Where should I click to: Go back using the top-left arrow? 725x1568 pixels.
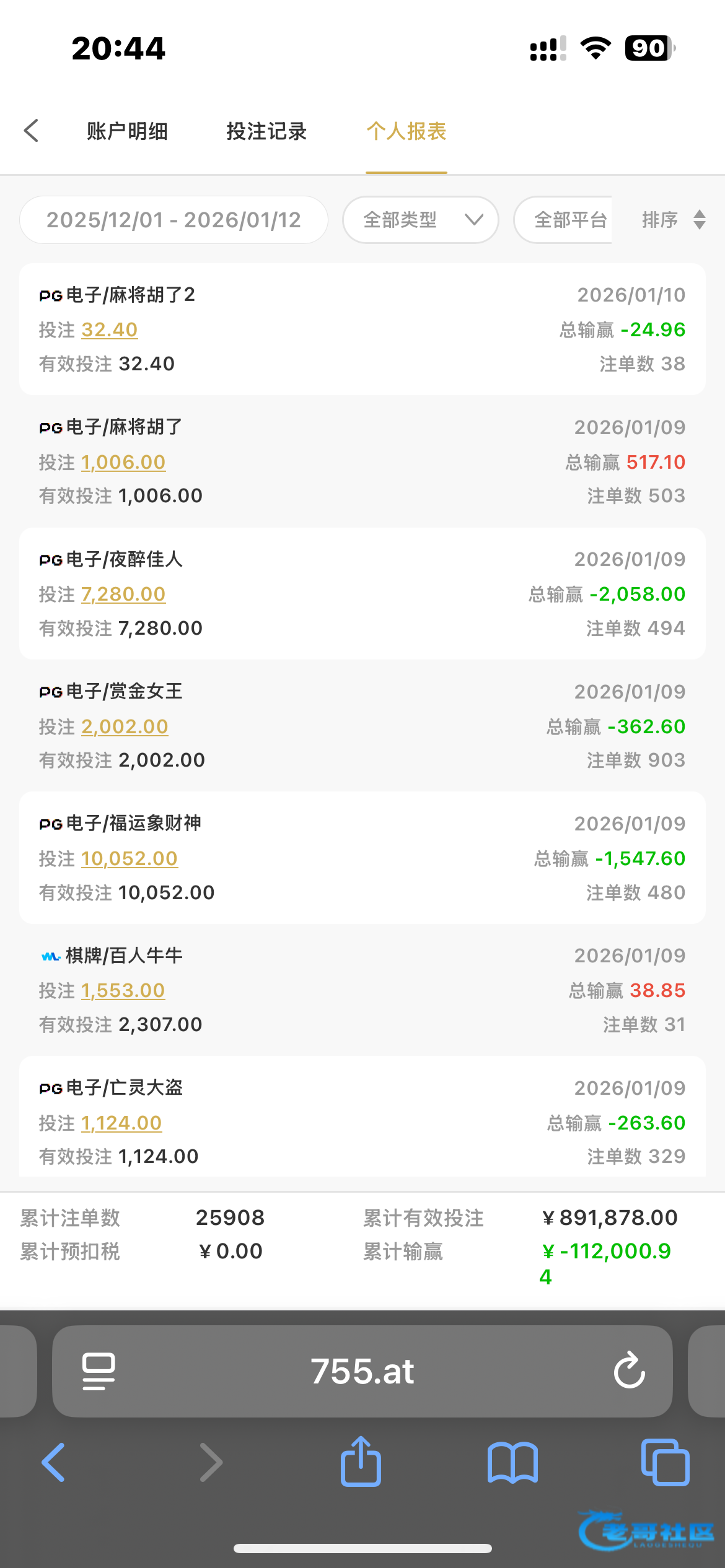(x=32, y=131)
